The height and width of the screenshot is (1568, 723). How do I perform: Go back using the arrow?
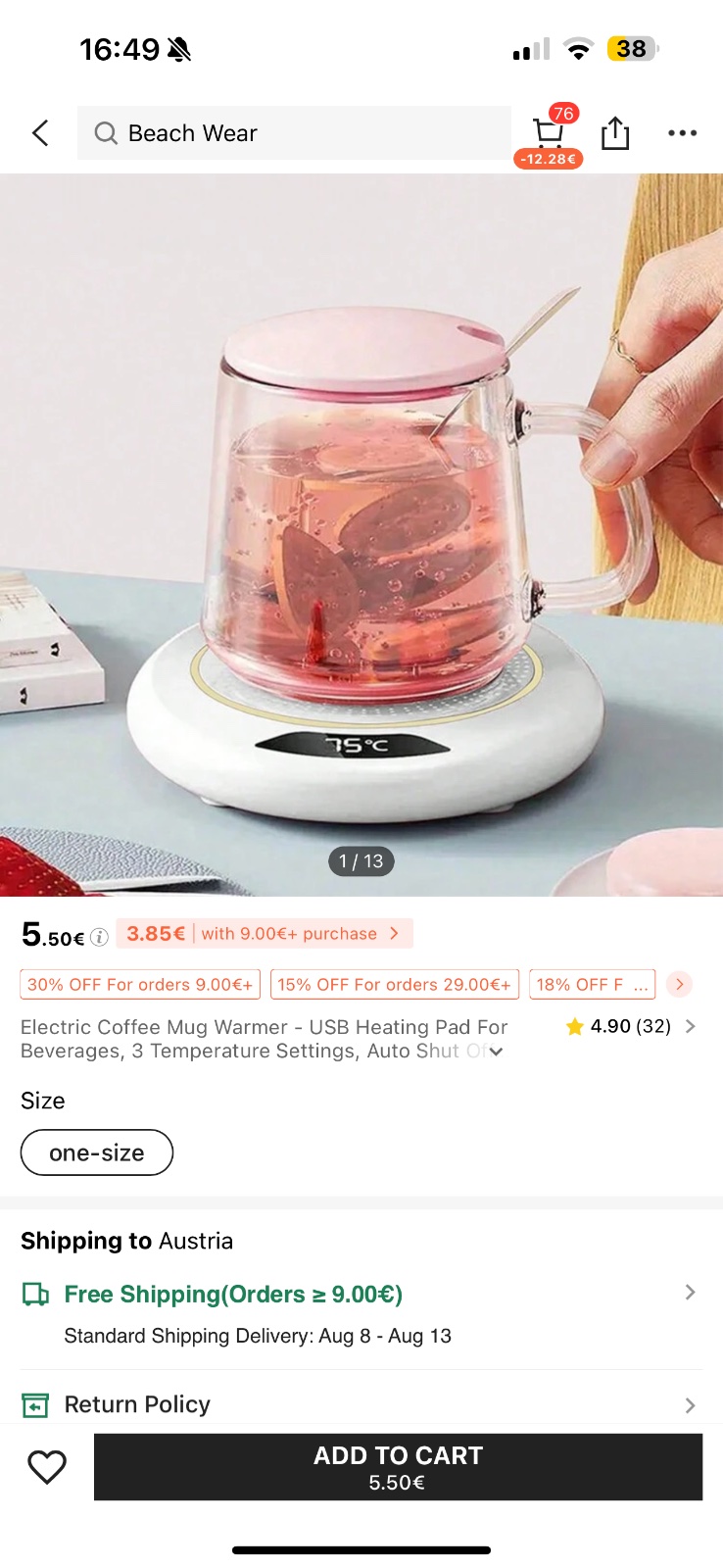pos(40,133)
